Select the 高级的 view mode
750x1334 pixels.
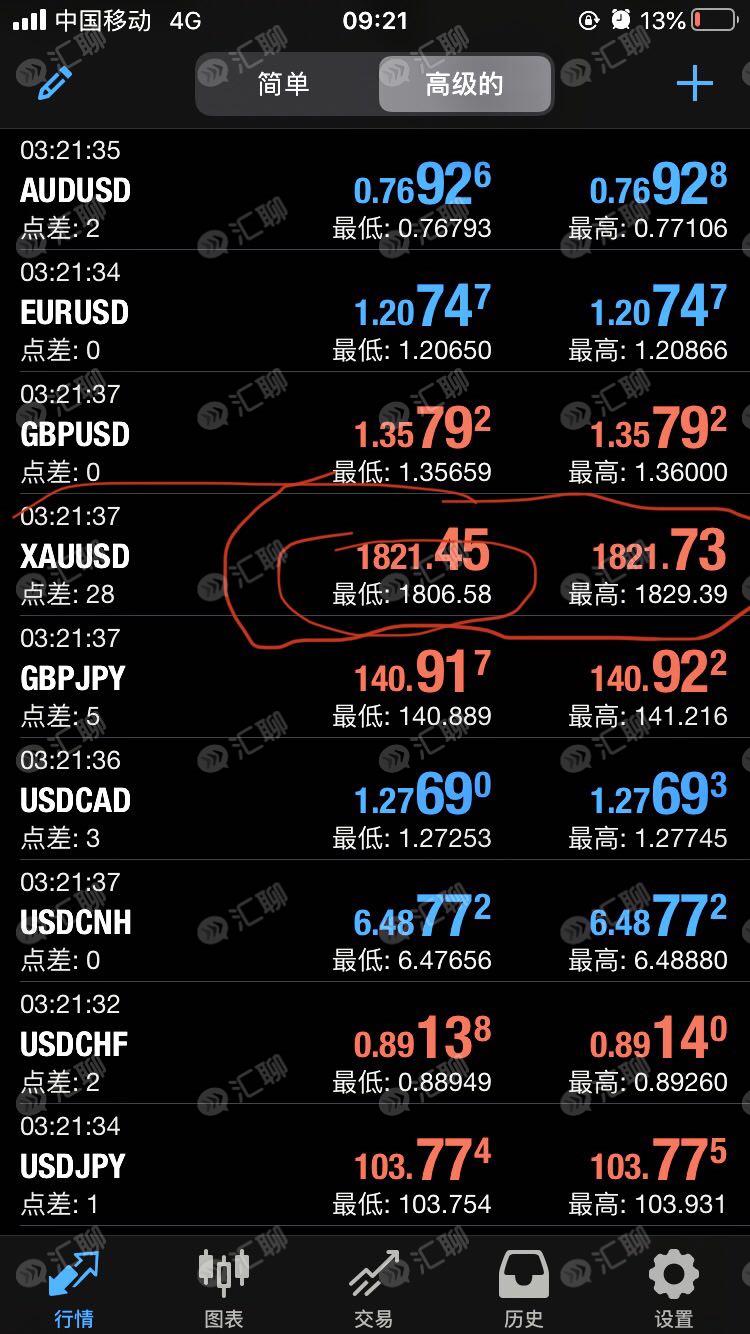tap(465, 84)
